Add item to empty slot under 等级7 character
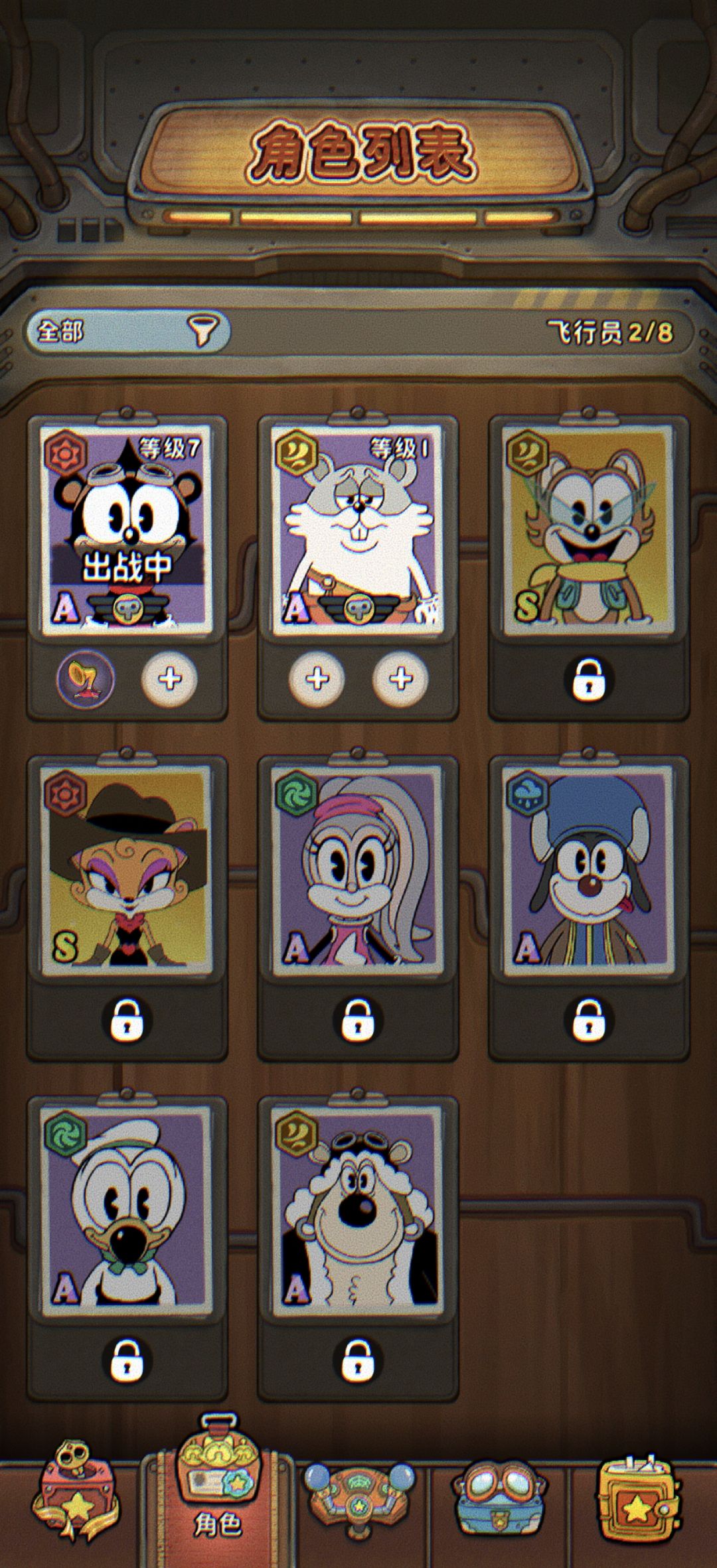 click(169, 678)
